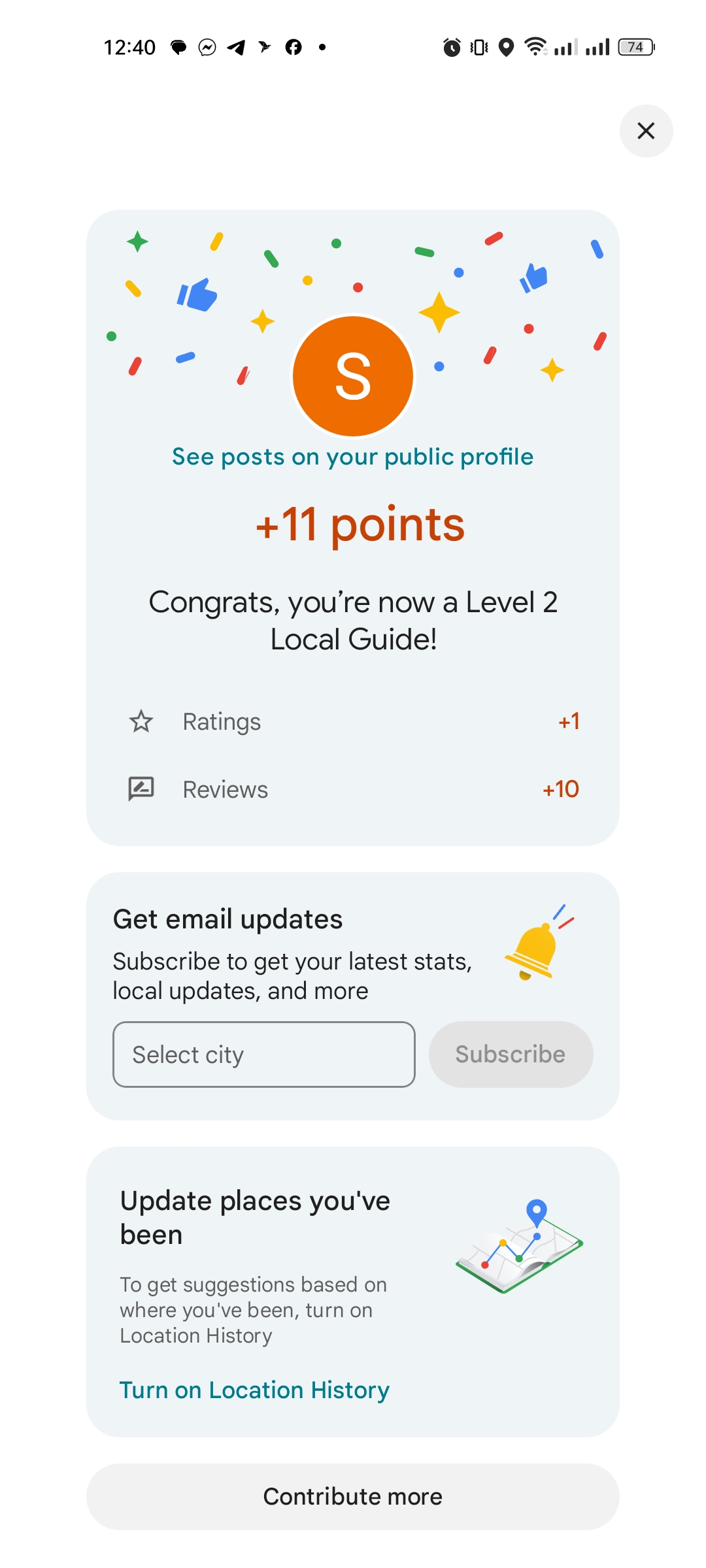Close the Local Guide points screen
The image size is (706, 1568).
pos(646,131)
